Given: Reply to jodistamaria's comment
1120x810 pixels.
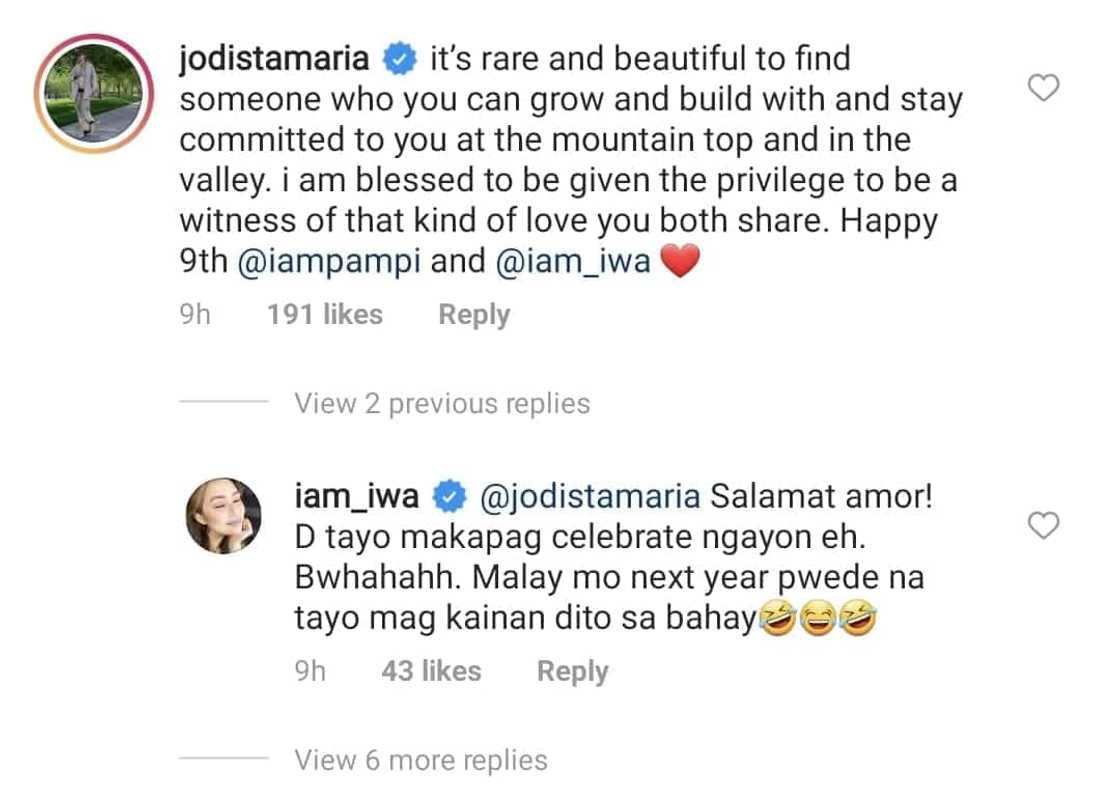Looking at the screenshot, I should pyautogui.click(x=474, y=315).
